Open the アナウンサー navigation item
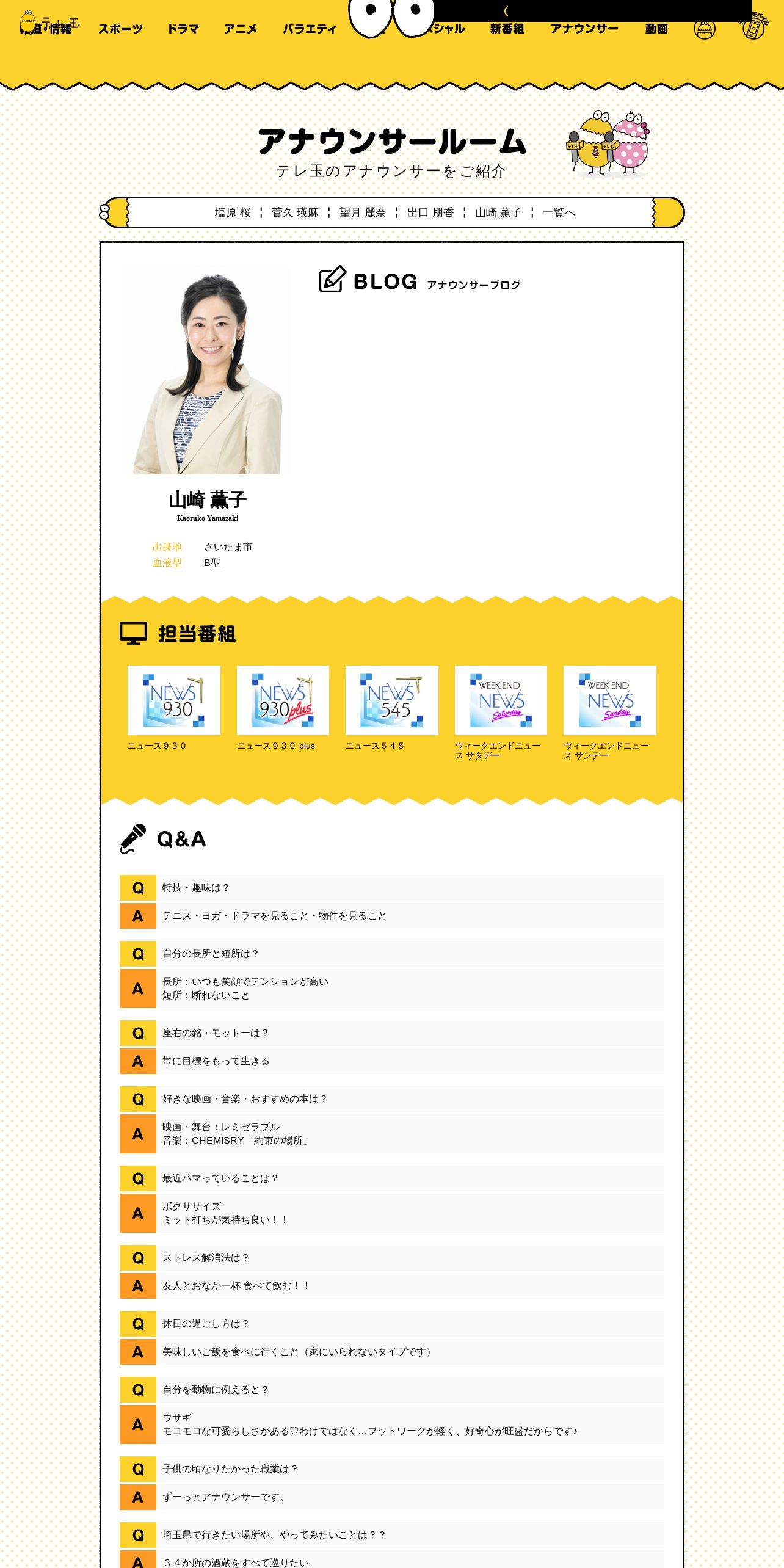The image size is (784, 1568). (584, 29)
